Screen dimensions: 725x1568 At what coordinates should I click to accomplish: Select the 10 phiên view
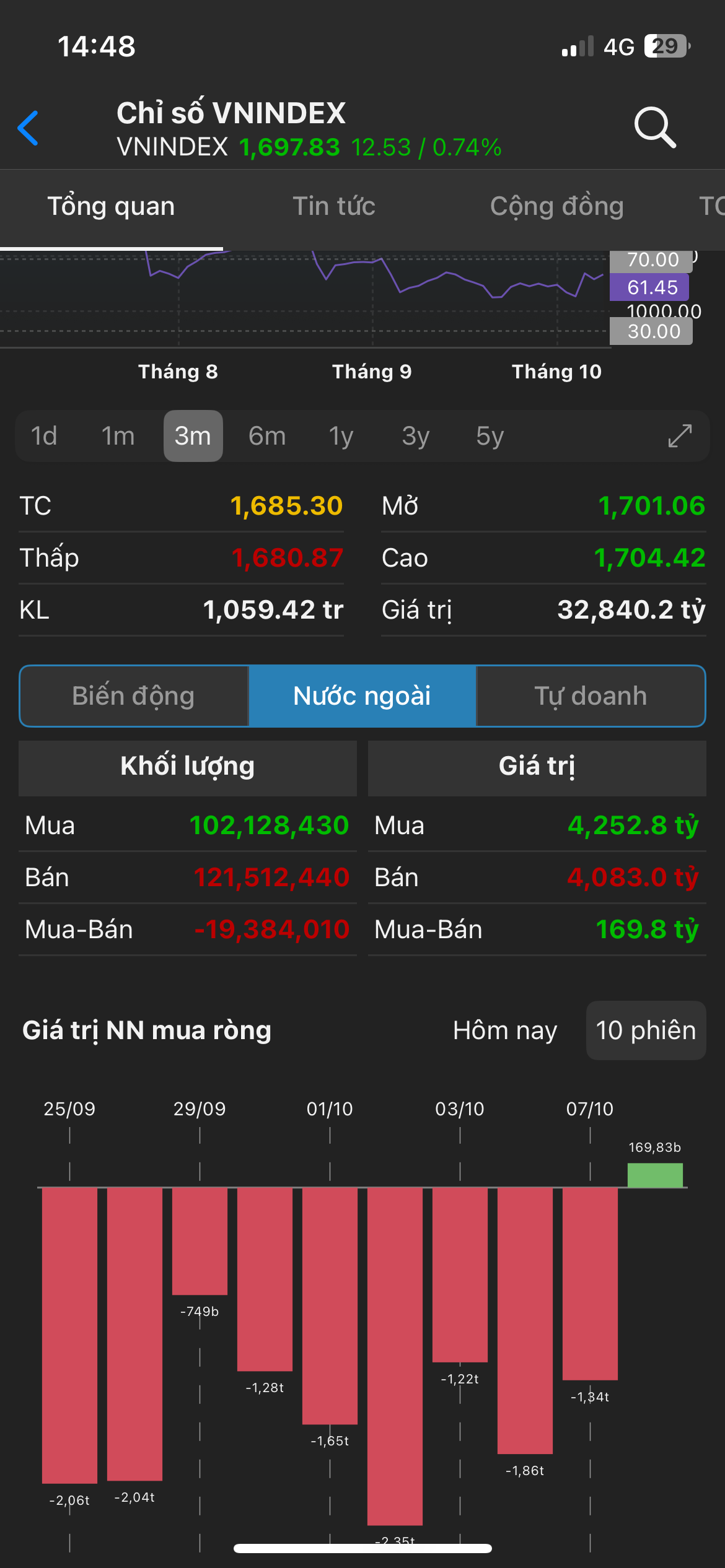[x=646, y=1030]
